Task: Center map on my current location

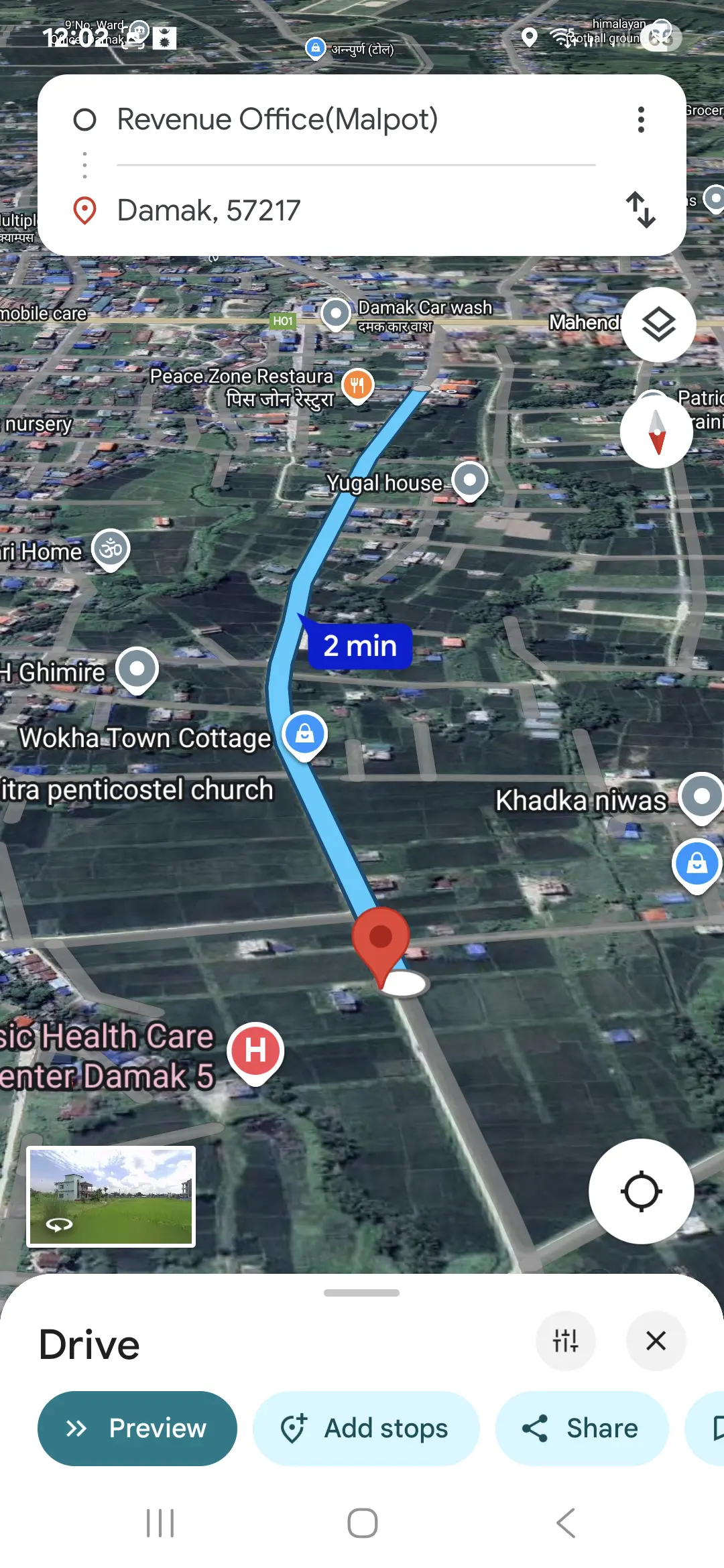Action: [x=641, y=1191]
